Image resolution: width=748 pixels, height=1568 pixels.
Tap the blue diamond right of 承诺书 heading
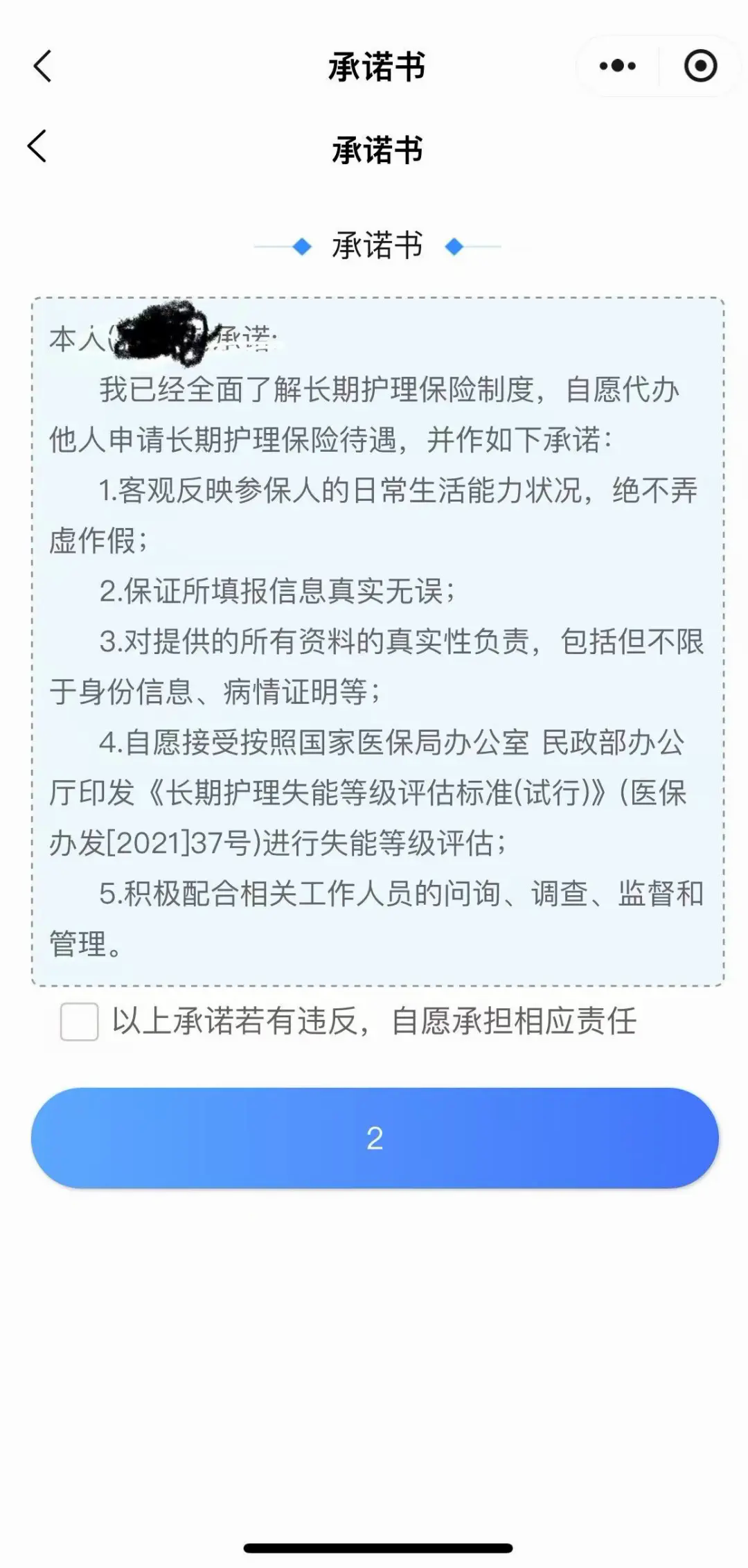(454, 246)
